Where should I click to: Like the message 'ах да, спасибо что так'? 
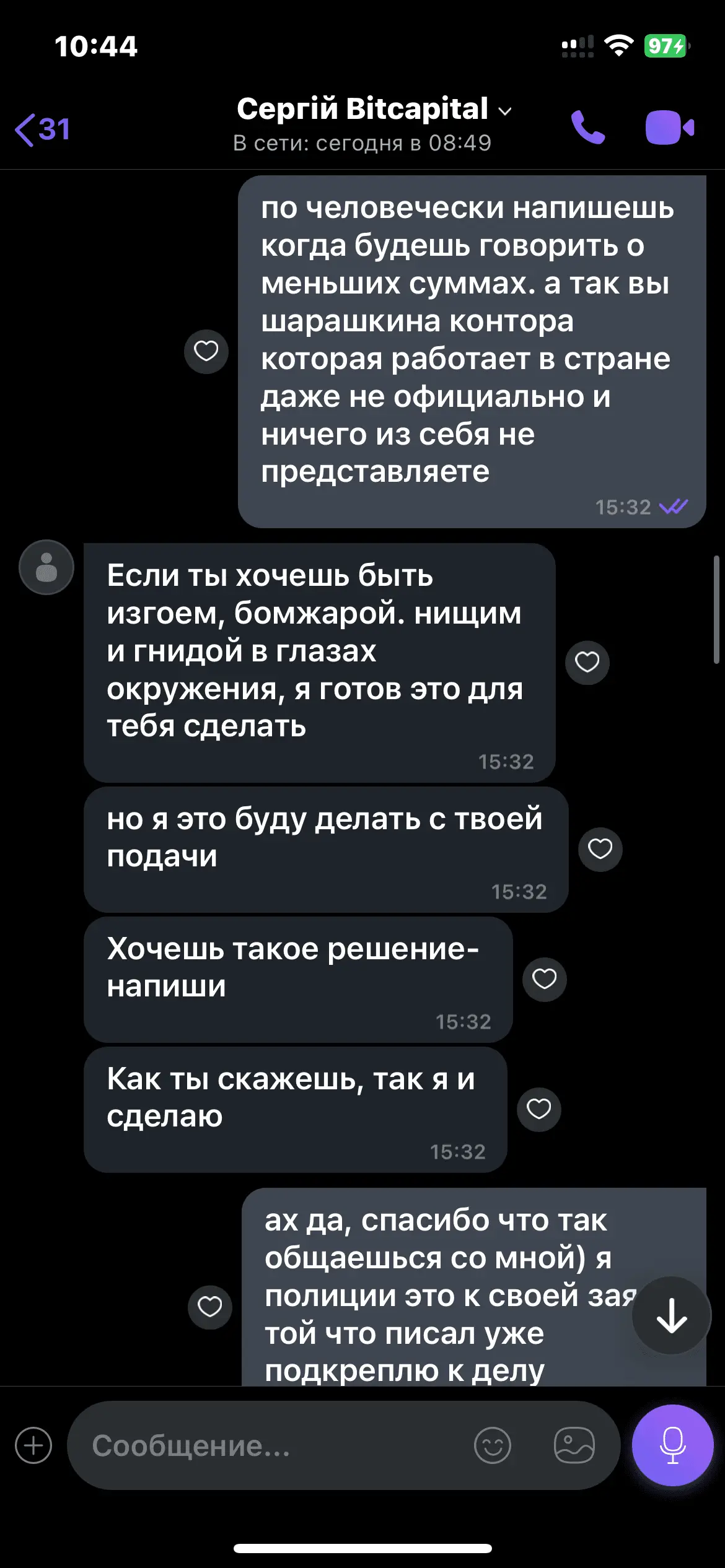(209, 1307)
